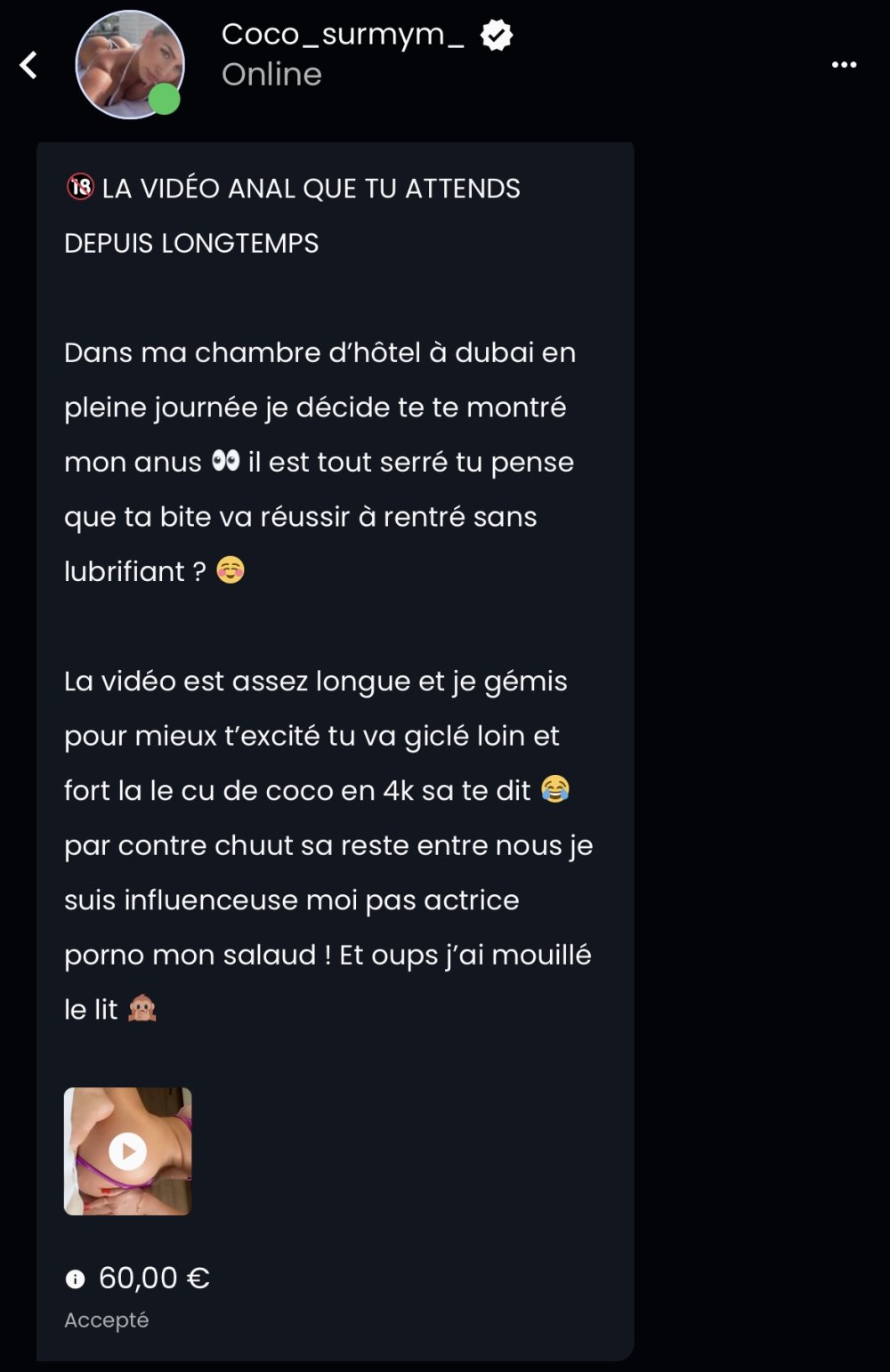Open Coco_surmym_ profile picture

click(x=130, y=65)
